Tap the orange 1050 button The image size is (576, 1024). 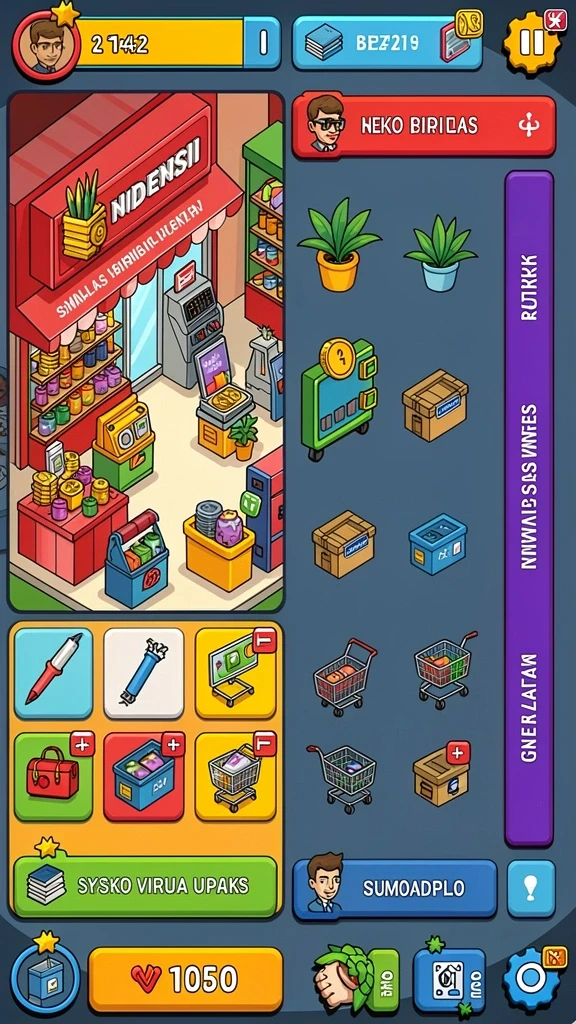tap(185, 980)
